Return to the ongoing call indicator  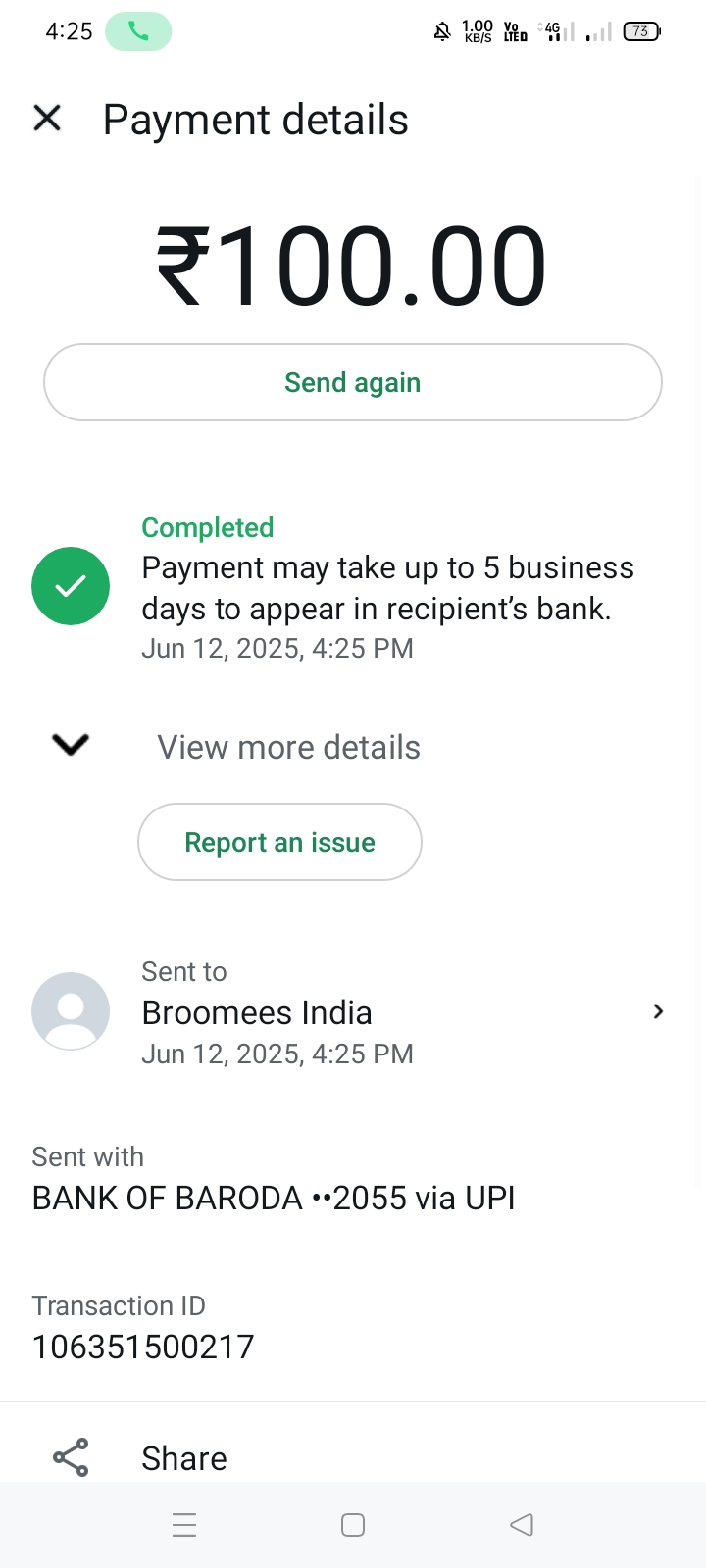pyautogui.click(x=138, y=31)
